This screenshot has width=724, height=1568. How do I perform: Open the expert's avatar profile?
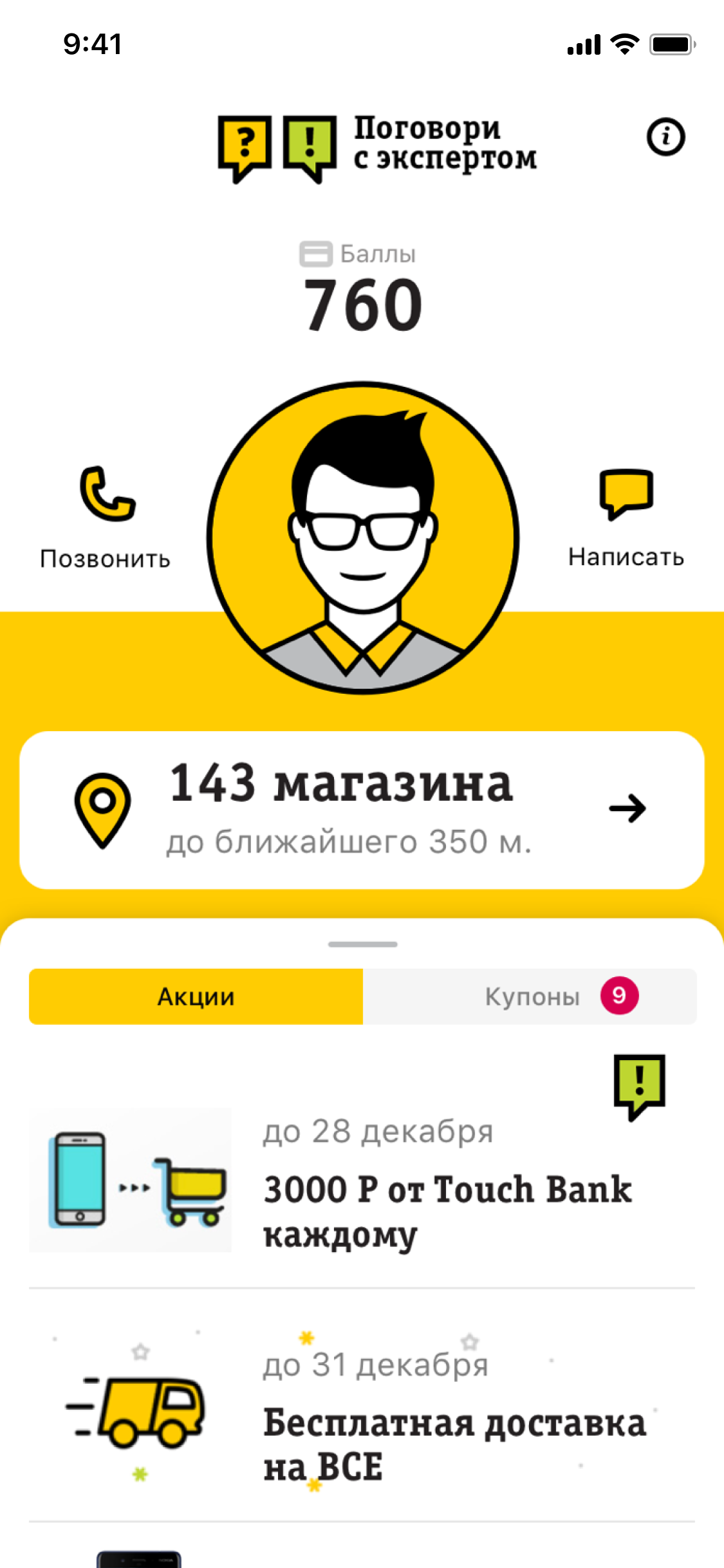pos(363,538)
